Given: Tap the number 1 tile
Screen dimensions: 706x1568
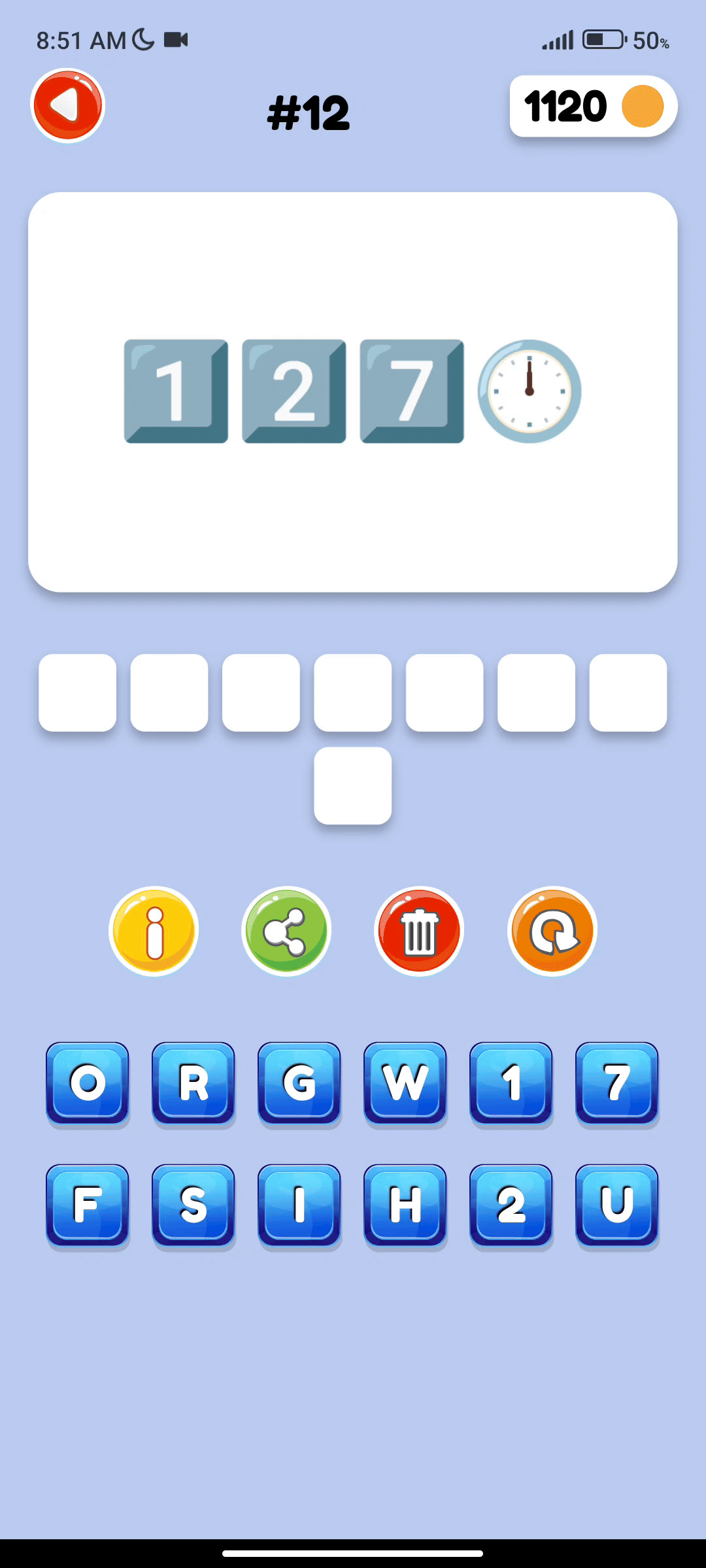Looking at the screenshot, I should pyautogui.click(x=511, y=1083).
